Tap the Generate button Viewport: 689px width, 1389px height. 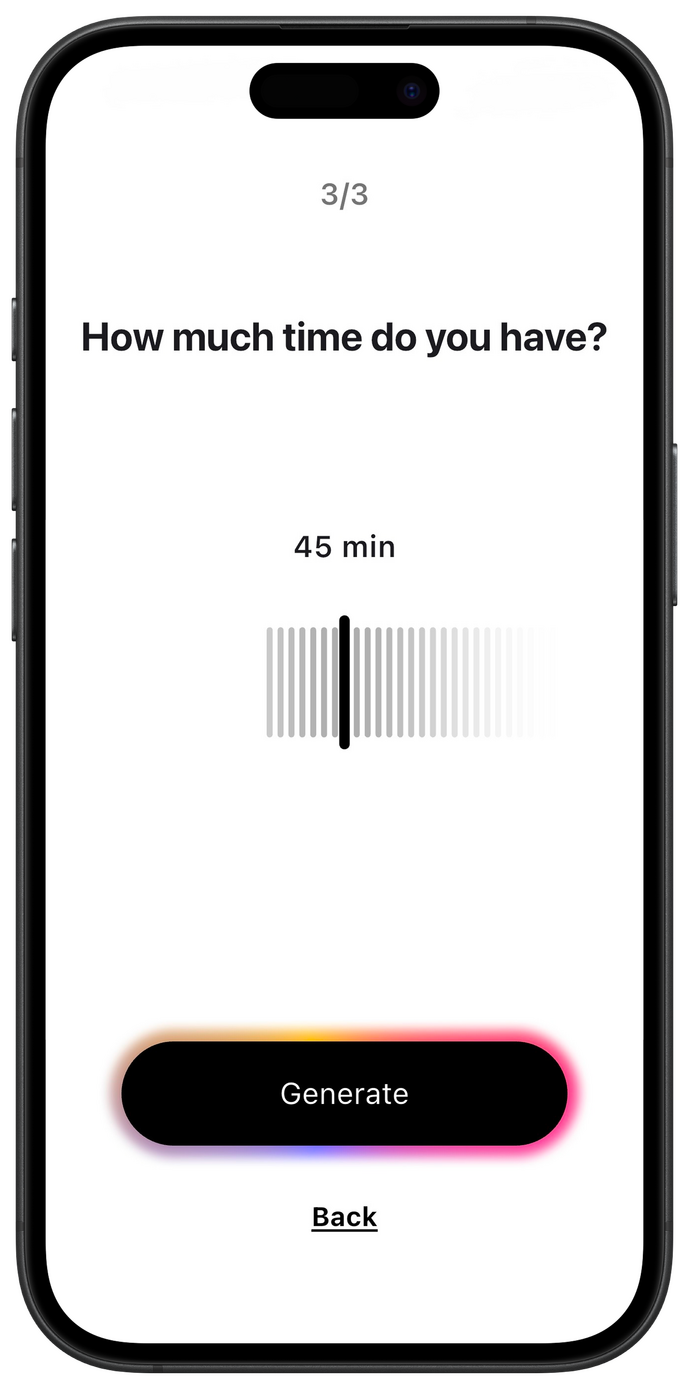click(x=344, y=1093)
